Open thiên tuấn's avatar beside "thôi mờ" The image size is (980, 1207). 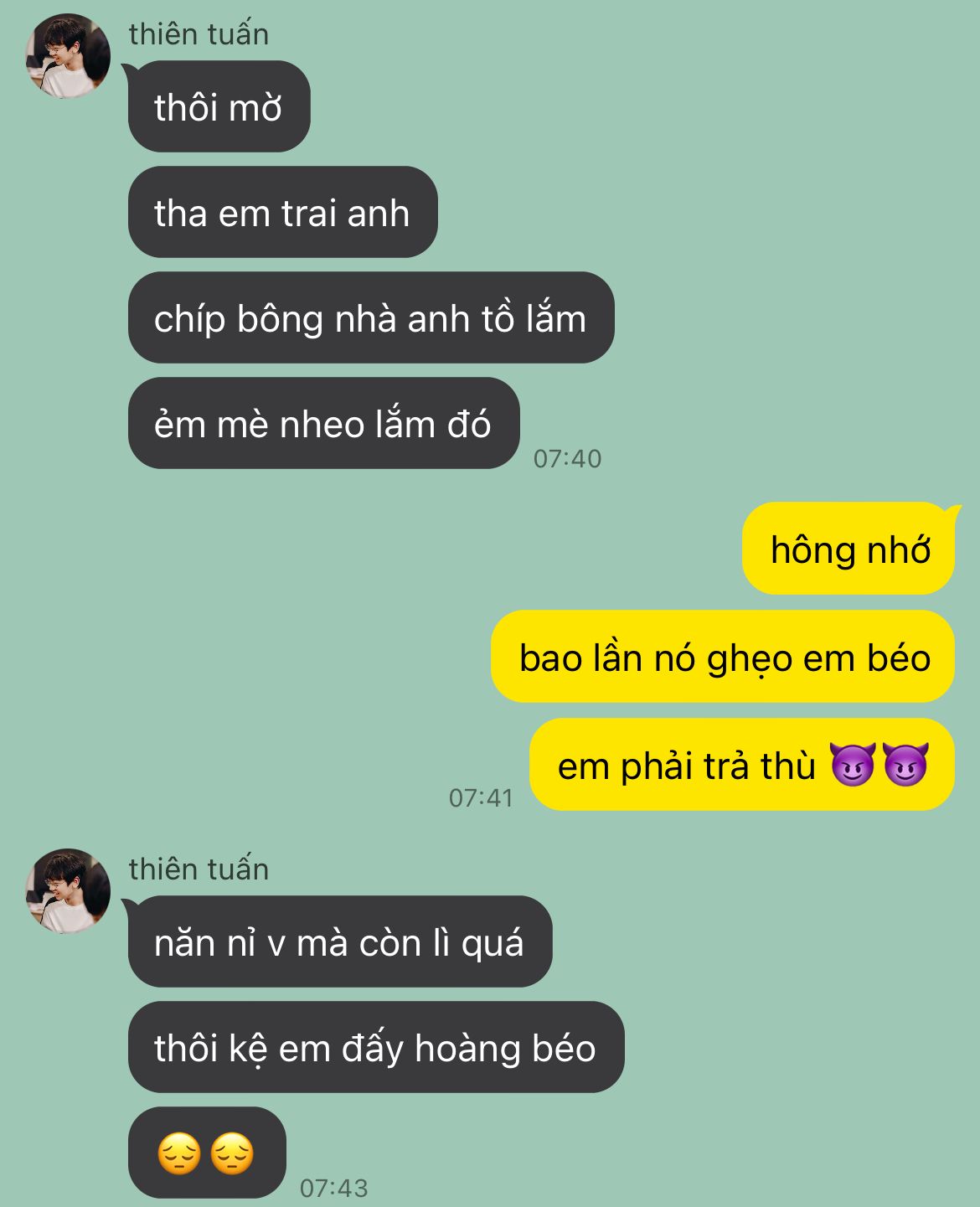point(68,56)
